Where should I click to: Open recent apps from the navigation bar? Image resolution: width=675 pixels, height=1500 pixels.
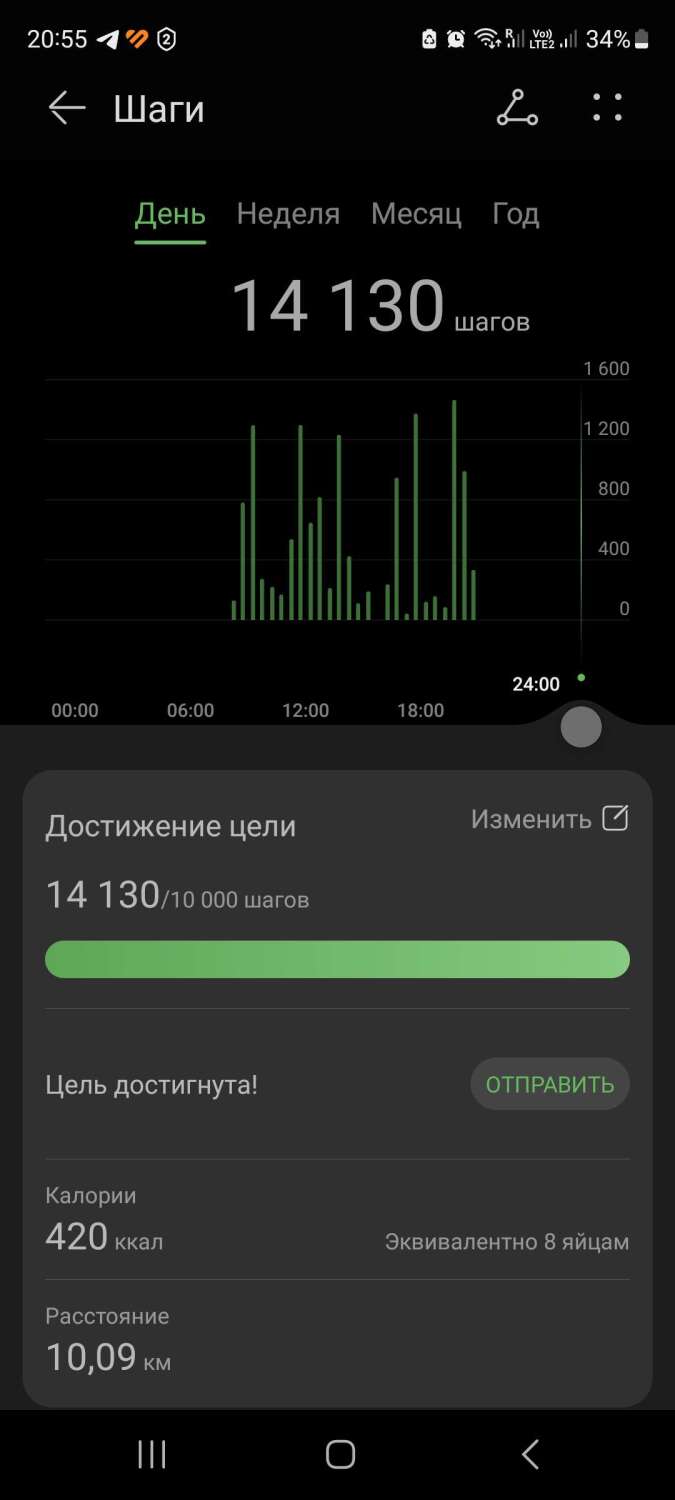coord(151,1454)
